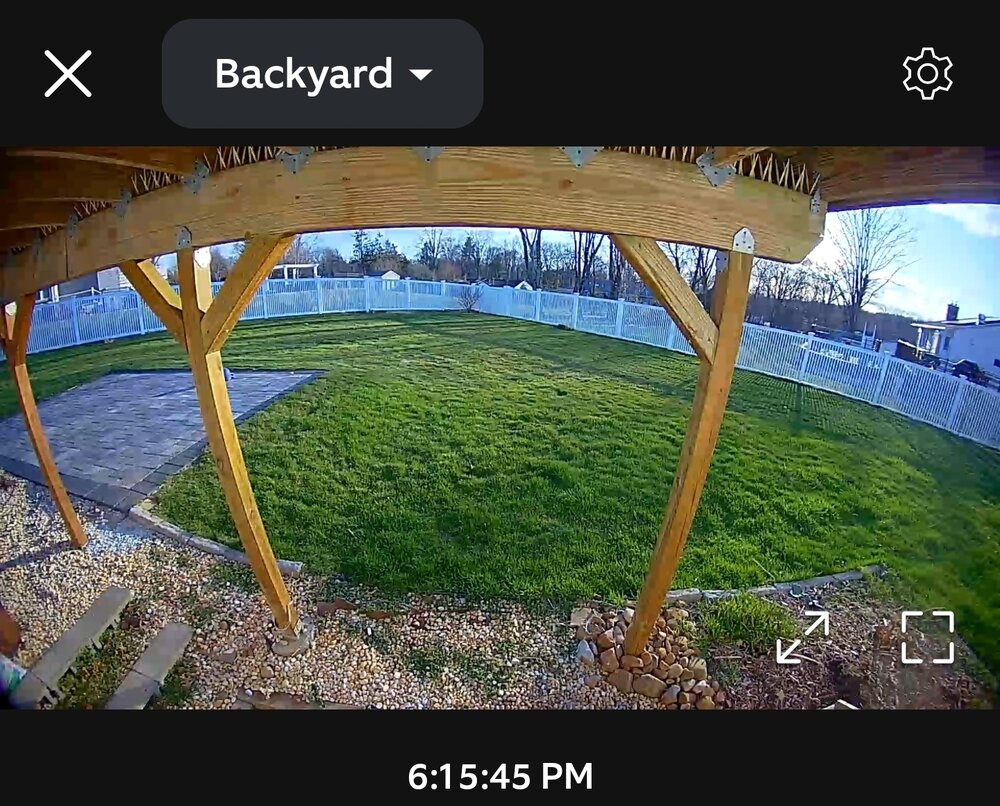Open the Backyard camera selector dropdown

click(322, 74)
